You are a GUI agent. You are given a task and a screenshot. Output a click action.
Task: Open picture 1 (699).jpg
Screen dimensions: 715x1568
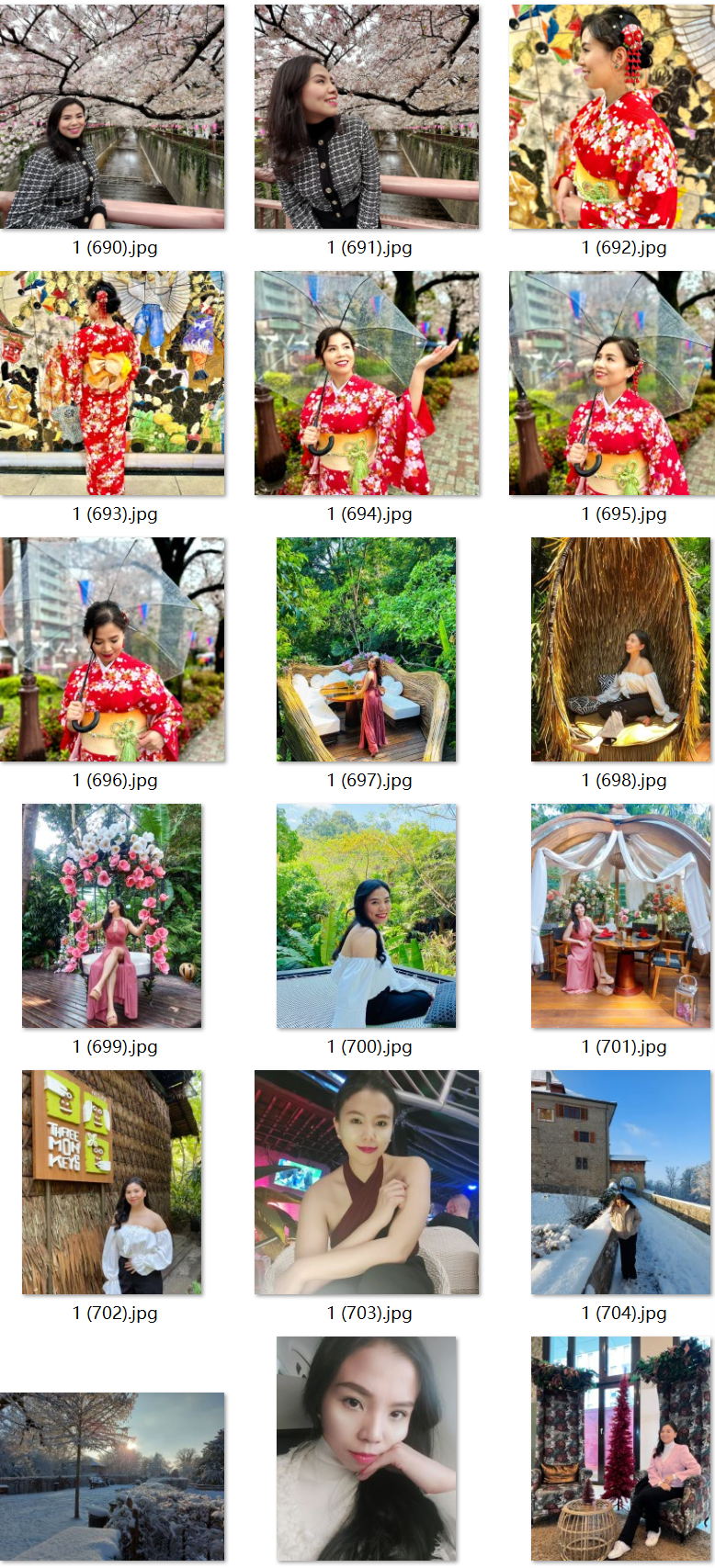click(112, 916)
